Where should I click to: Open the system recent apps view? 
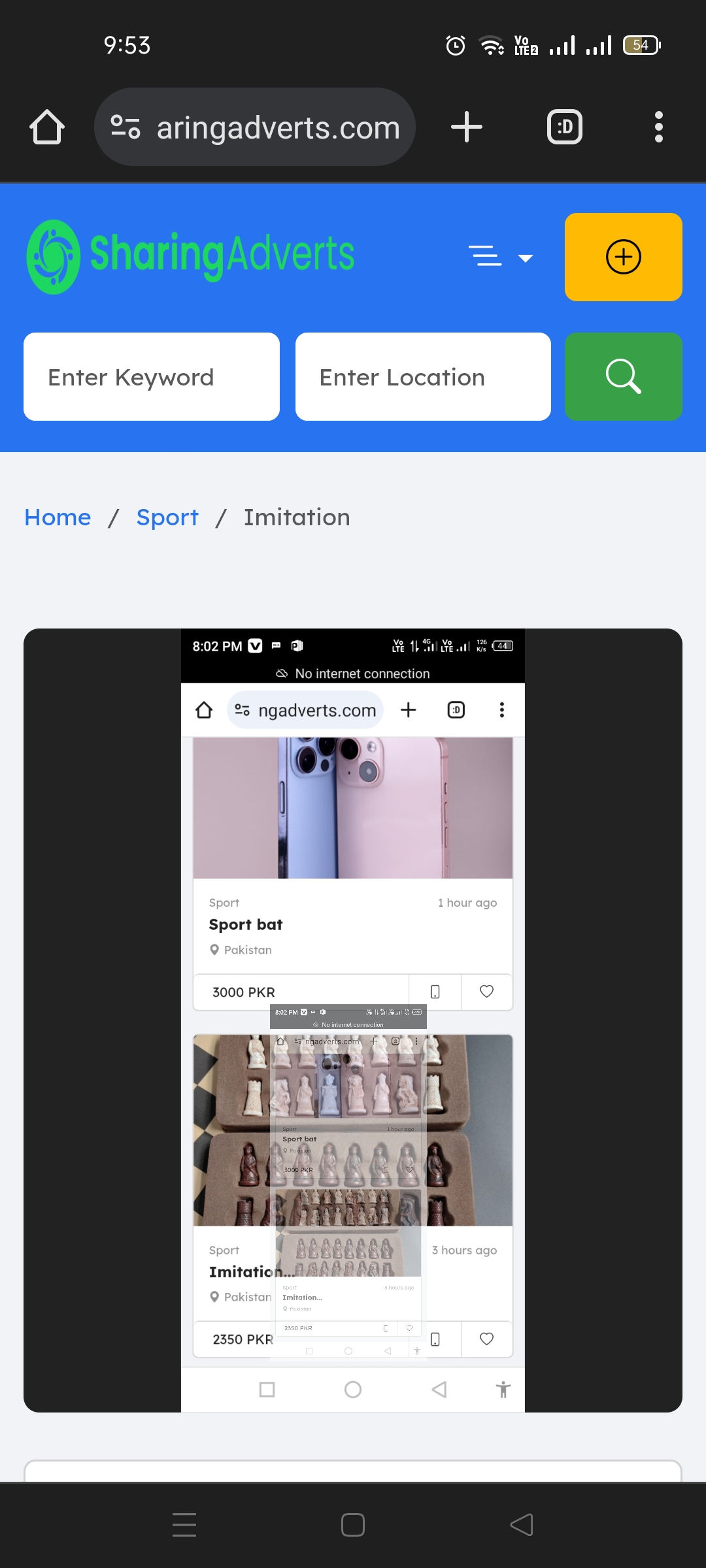coord(184,1525)
